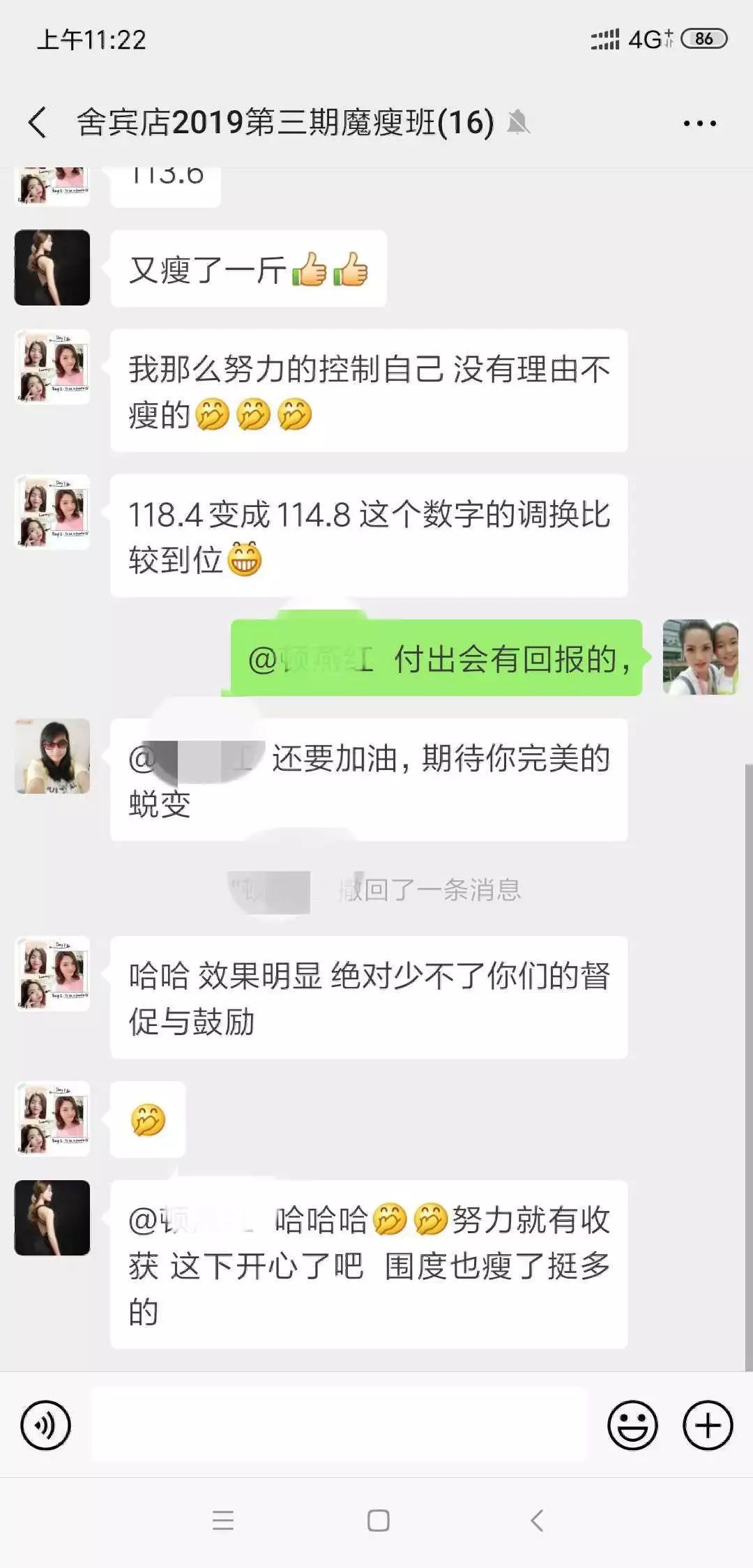Tap the message text input field

338,1425
